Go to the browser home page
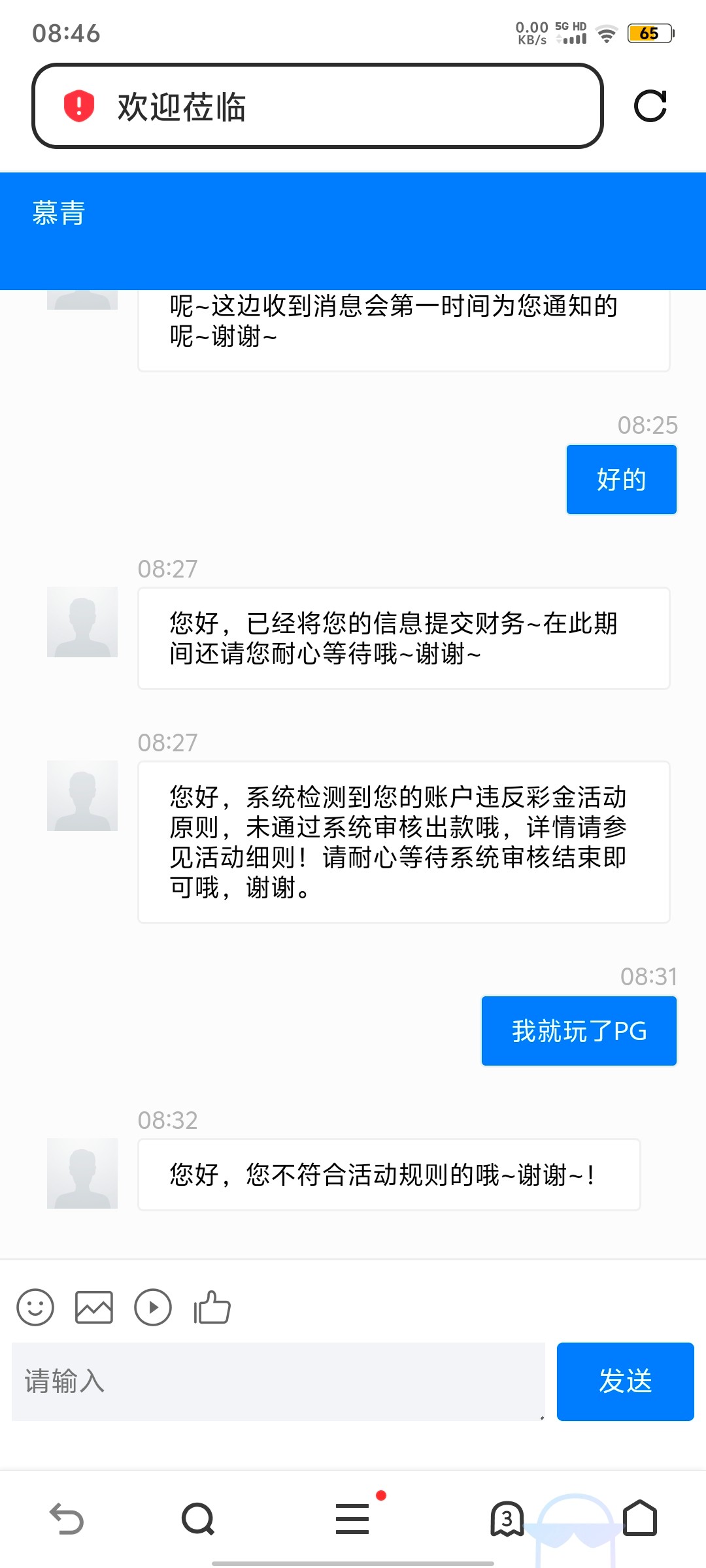 tap(640, 1518)
